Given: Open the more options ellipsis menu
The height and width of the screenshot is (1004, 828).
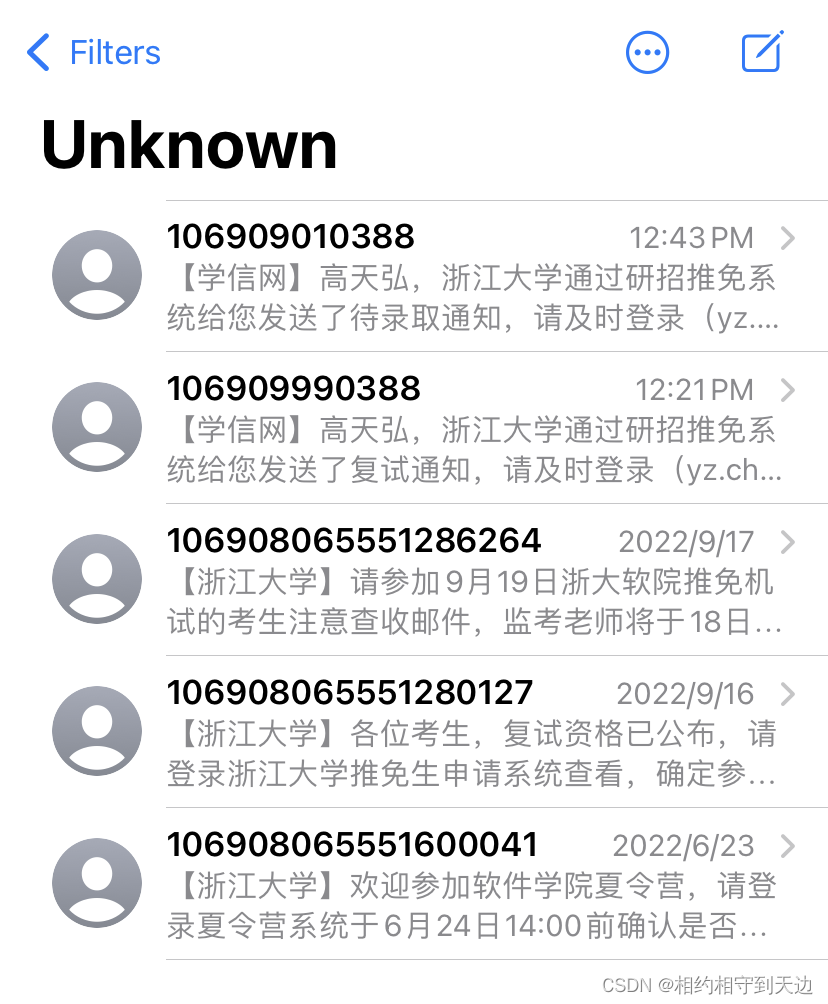Looking at the screenshot, I should [x=647, y=53].
